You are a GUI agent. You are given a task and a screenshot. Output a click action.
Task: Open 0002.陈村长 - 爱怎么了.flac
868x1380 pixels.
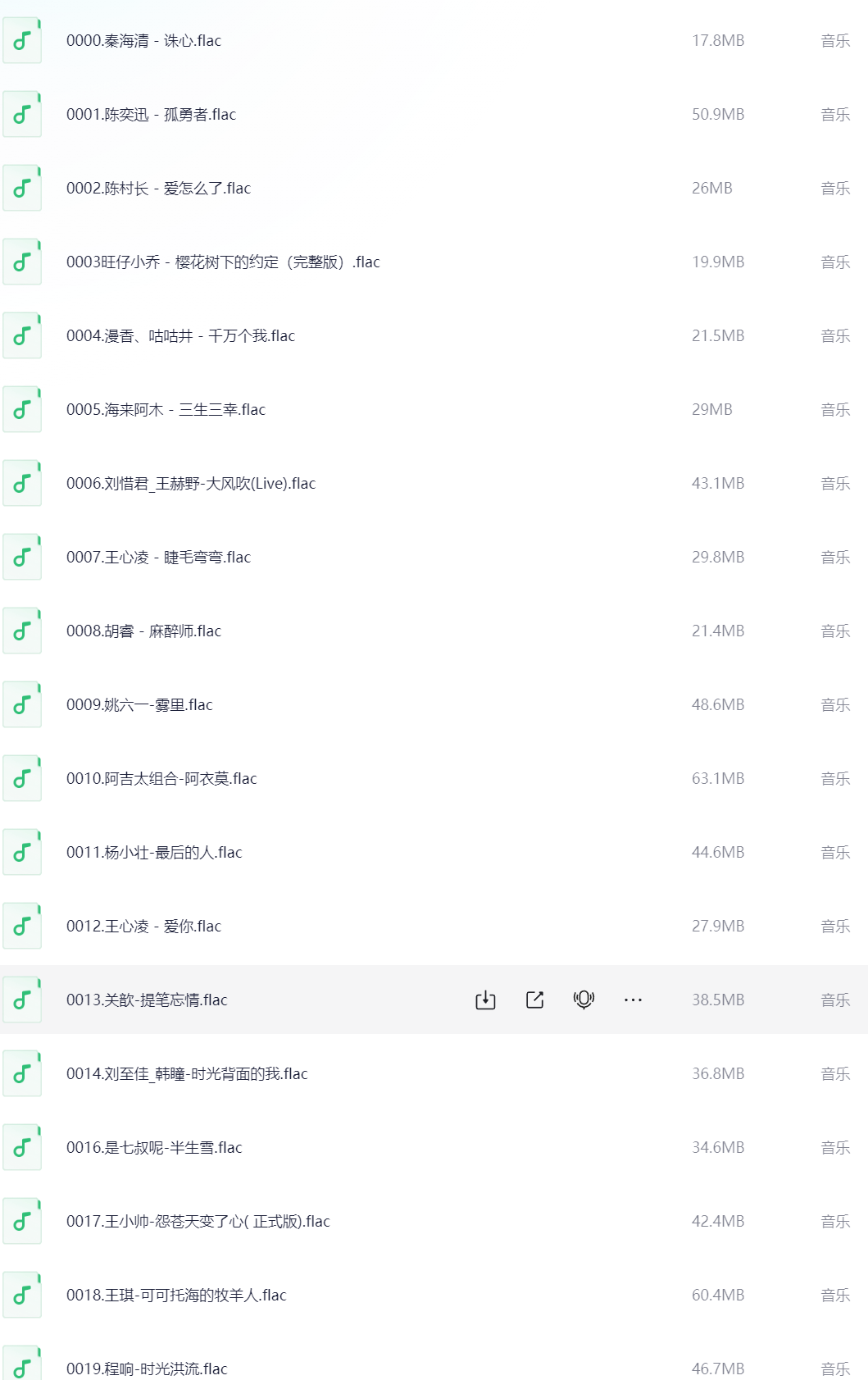[x=158, y=189]
